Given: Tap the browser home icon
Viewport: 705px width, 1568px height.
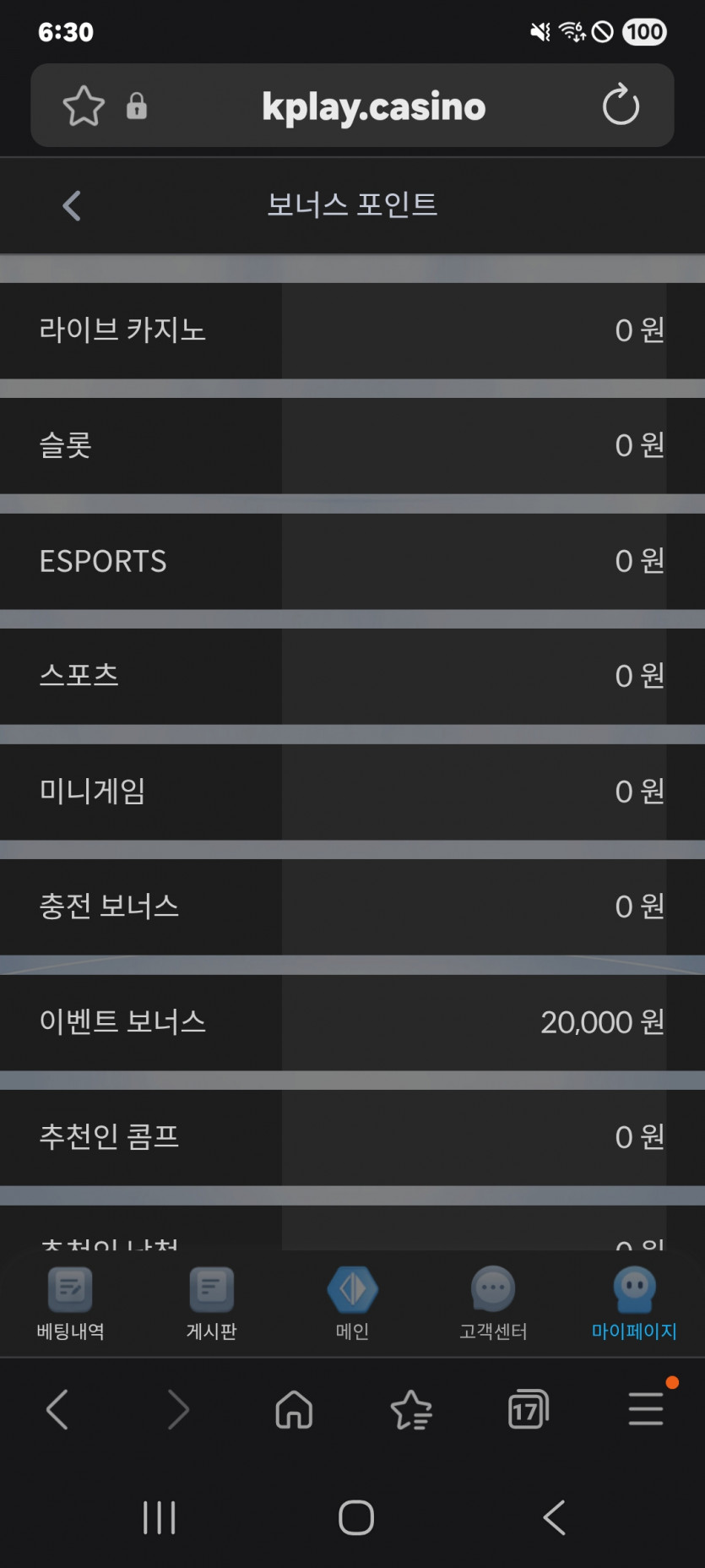Looking at the screenshot, I should click(x=294, y=1409).
